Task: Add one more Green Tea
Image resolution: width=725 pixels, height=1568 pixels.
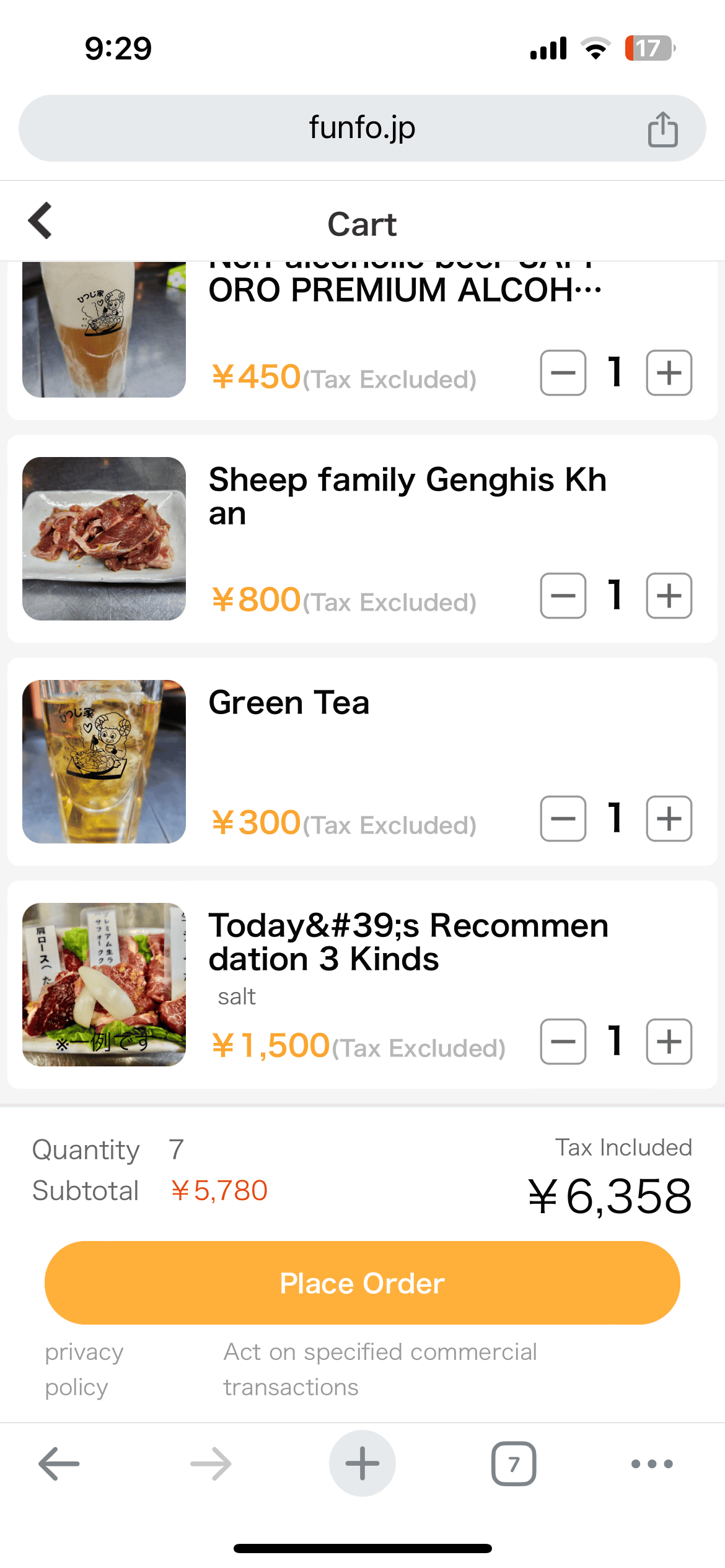Action: tap(669, 819)
